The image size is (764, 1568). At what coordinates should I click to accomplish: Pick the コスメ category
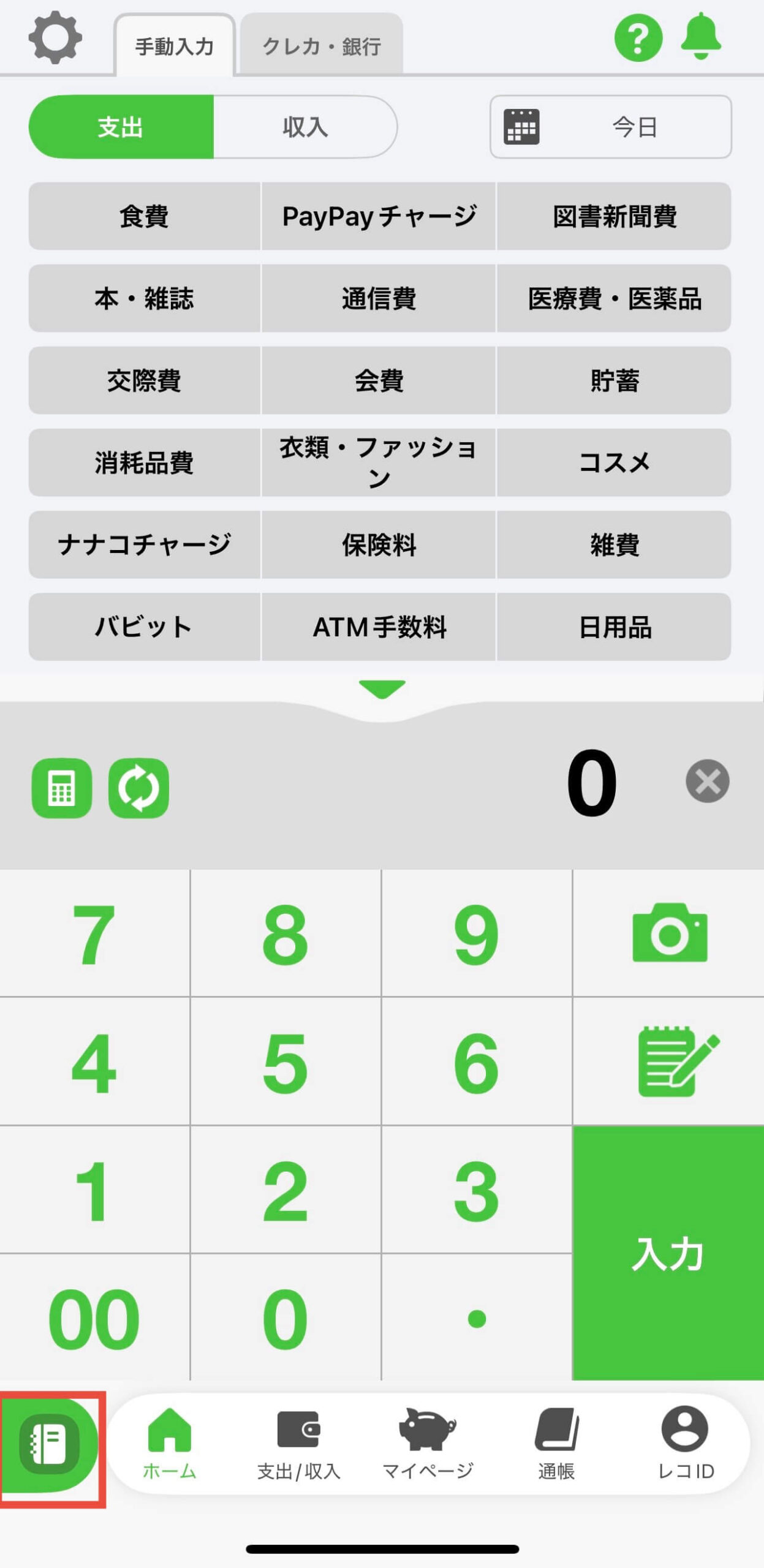[x=614, y=462]
